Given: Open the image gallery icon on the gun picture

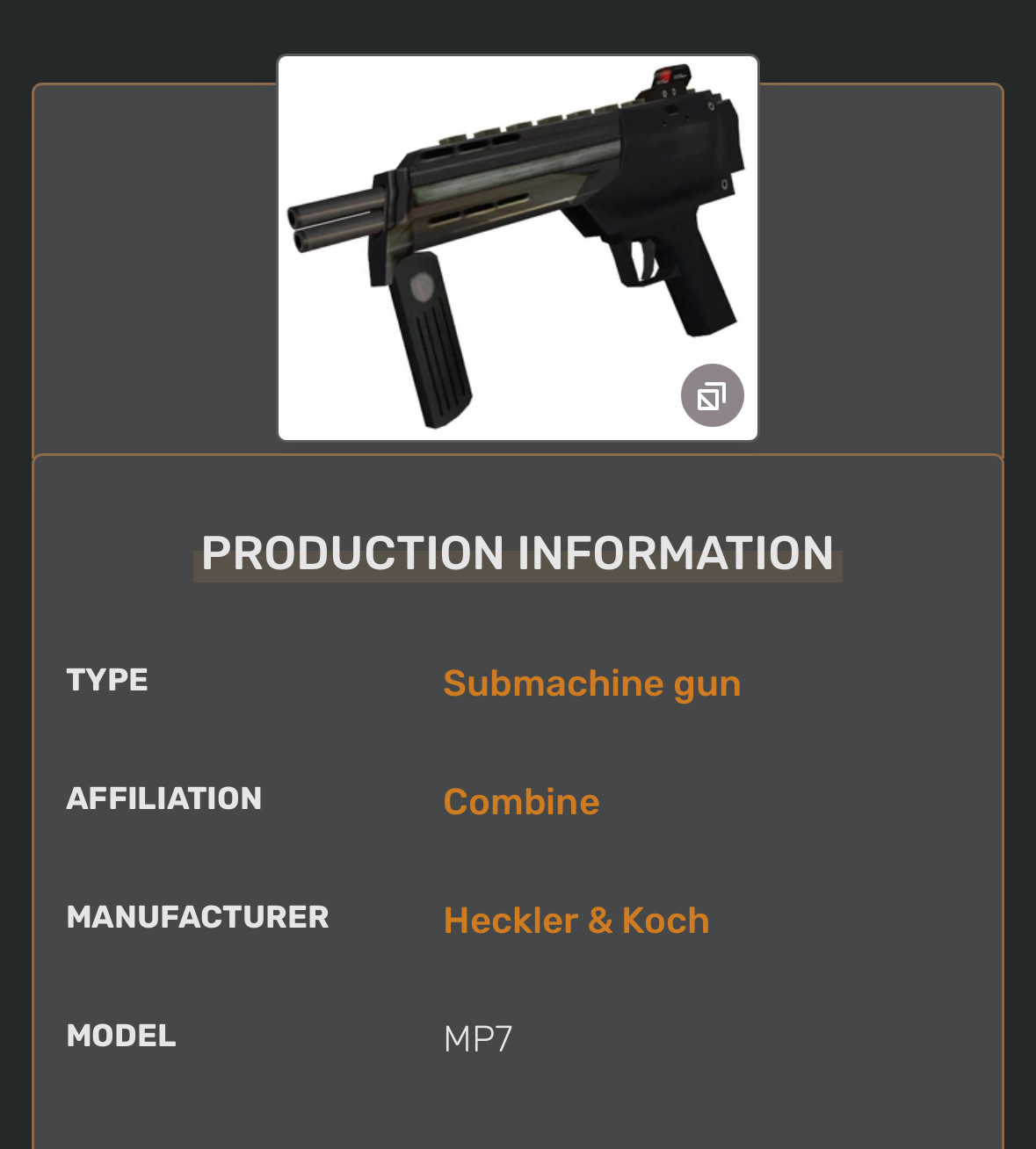Looking at the screenshot, I should pyautogui.click(x=712, y=395).
